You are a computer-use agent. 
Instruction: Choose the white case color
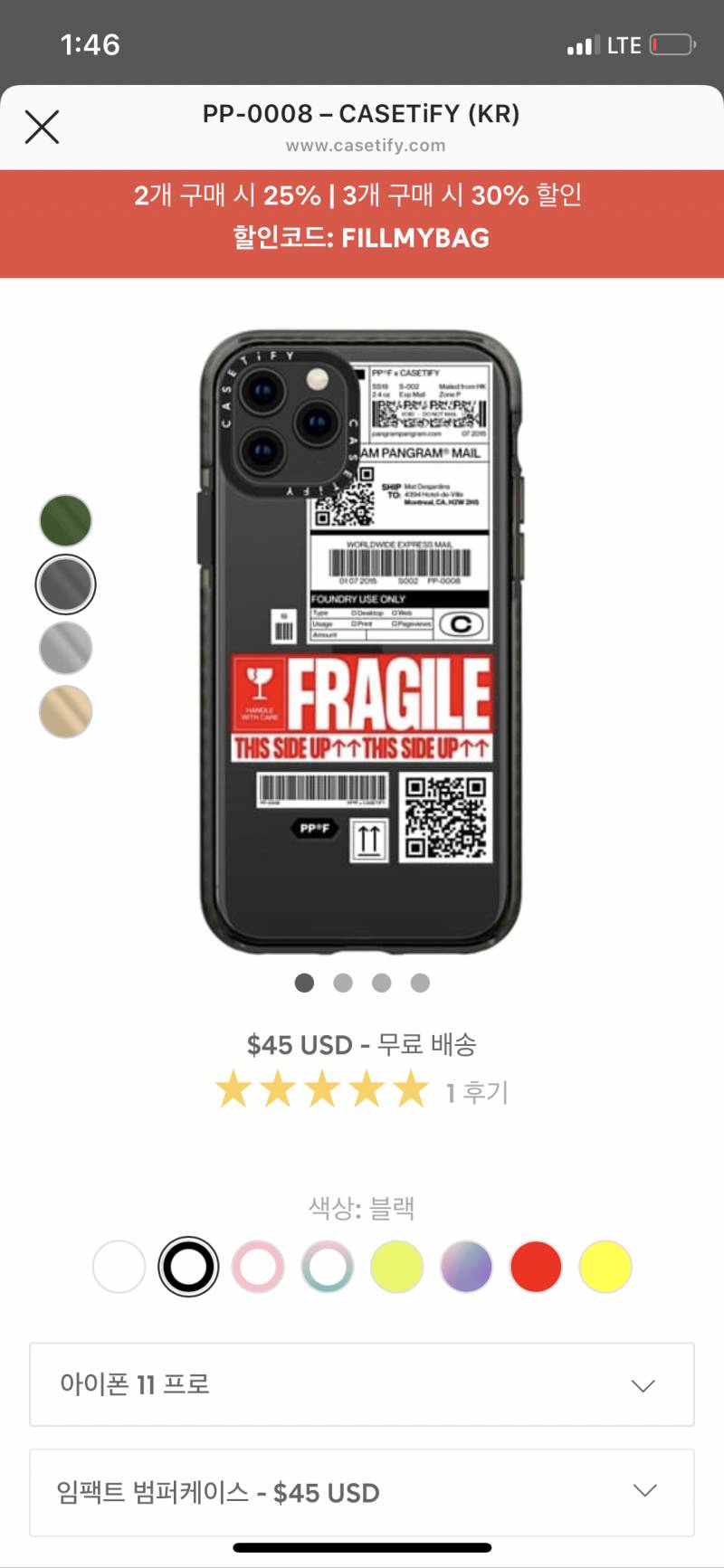[119, 1267]
